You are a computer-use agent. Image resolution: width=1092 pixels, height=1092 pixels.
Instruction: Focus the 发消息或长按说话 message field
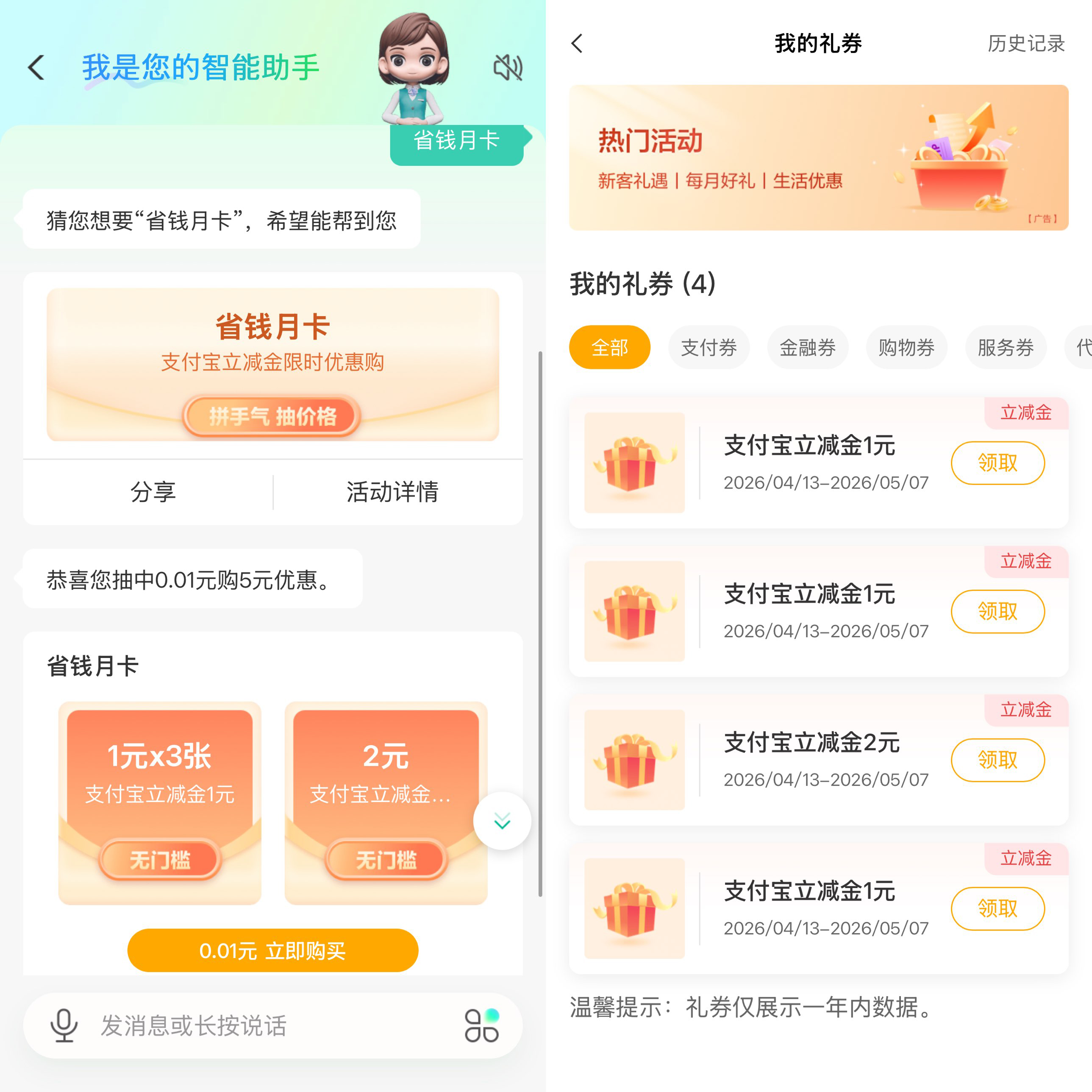[254, 1025]
